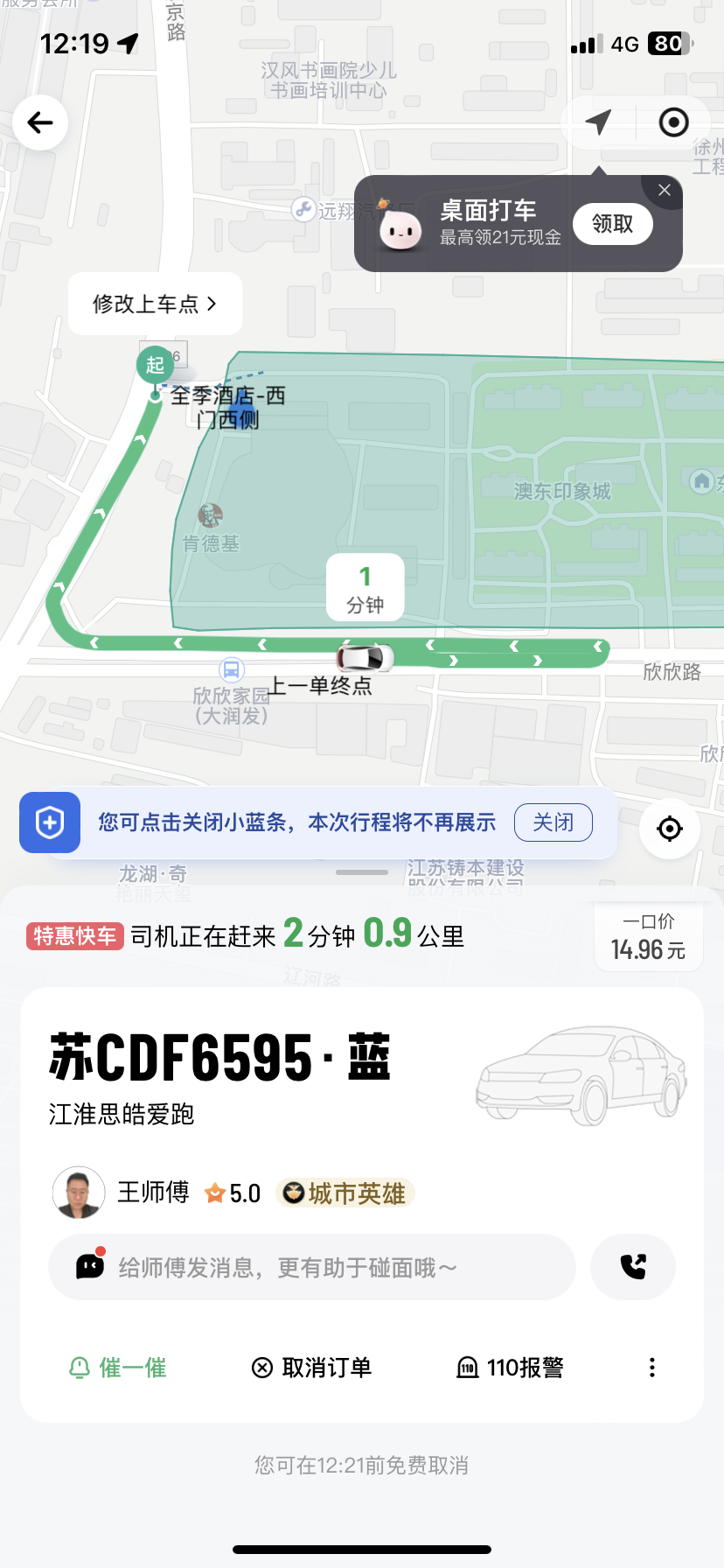This screenshot has height=1568, width=724.
Task: View the 一口价 14.96元 fare details
Action: coord(648,938)
